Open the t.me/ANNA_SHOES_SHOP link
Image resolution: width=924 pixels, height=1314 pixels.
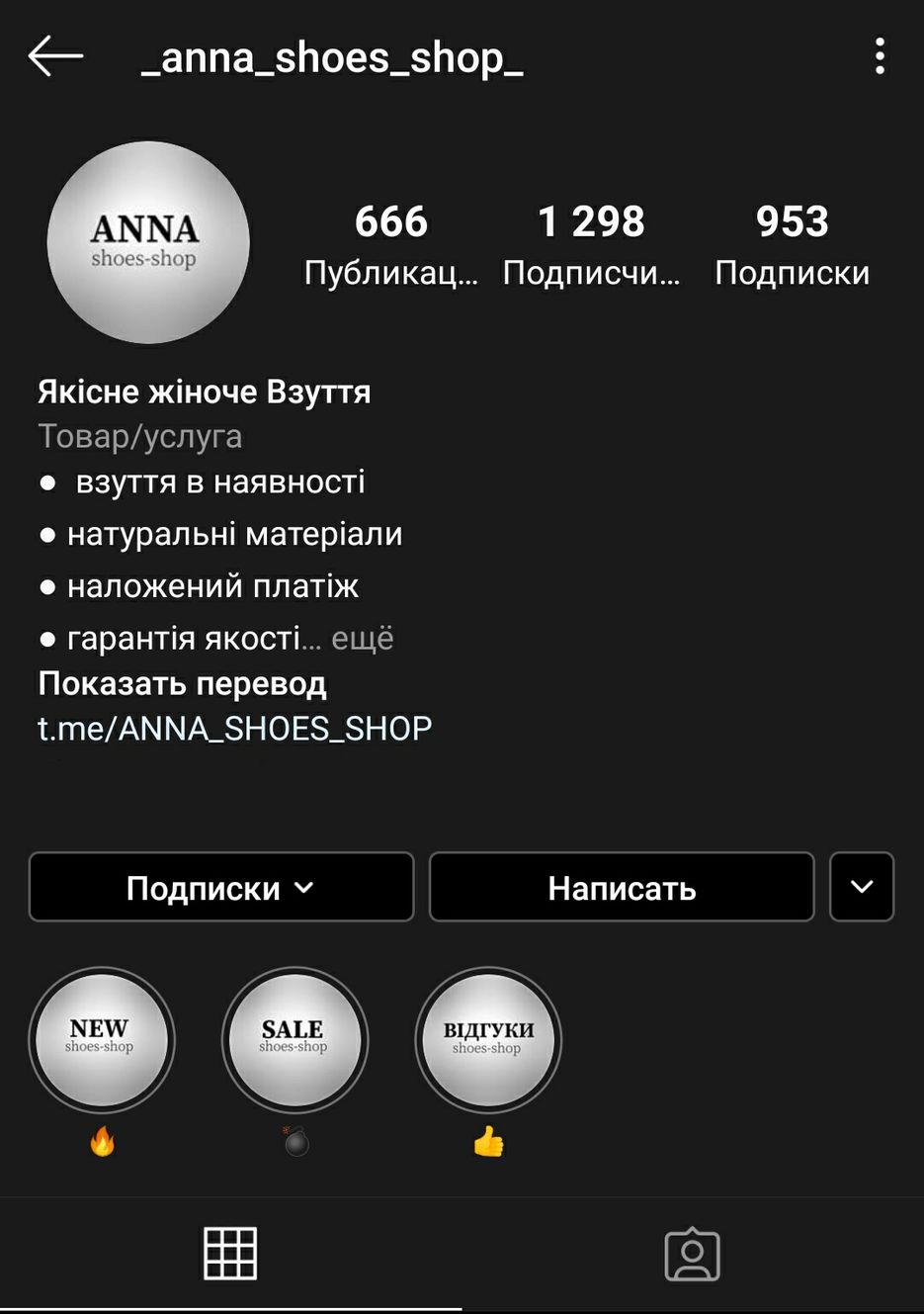234,729
